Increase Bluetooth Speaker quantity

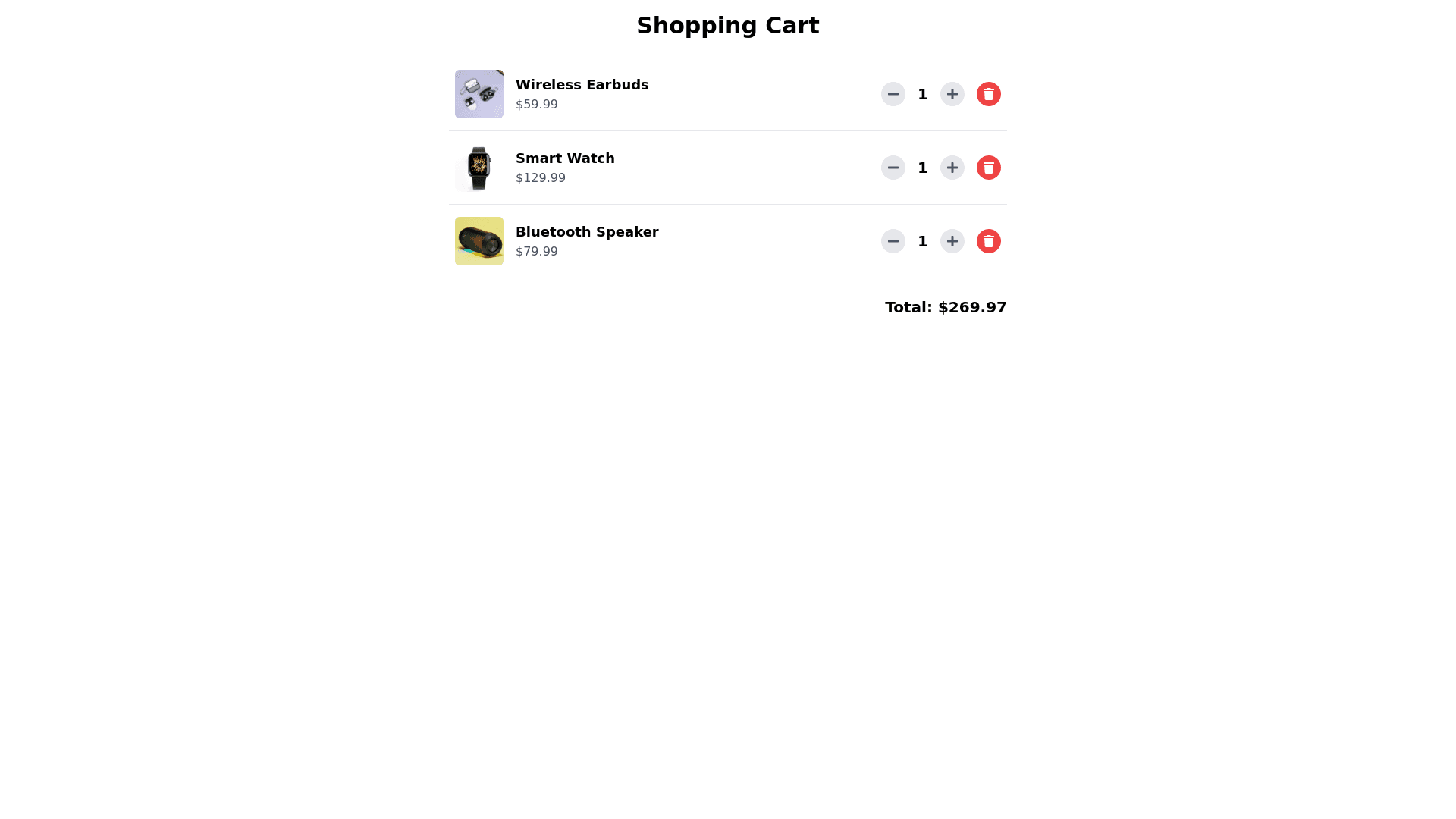(x=952, y=241)
